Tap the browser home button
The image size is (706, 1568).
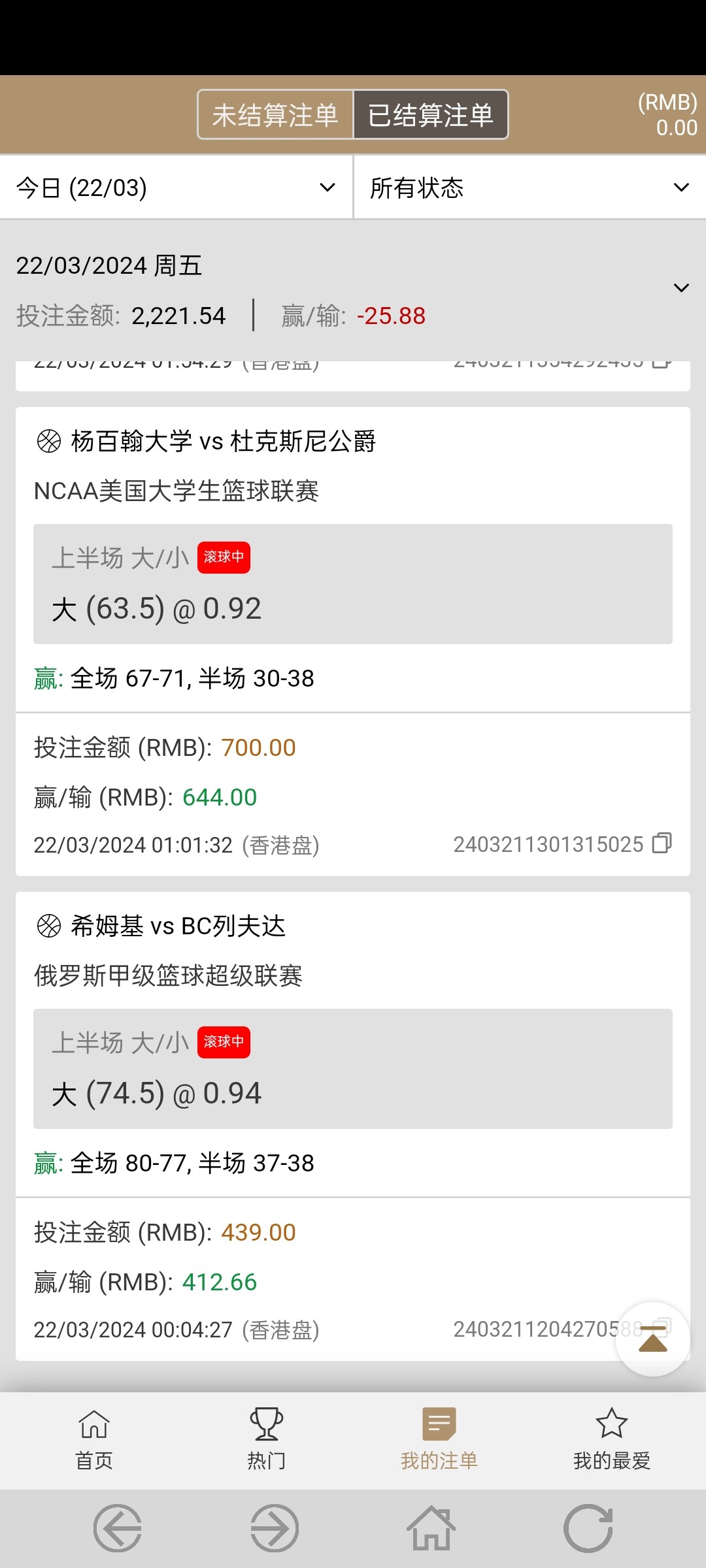pyautogui.click(x=431, y=1528)
